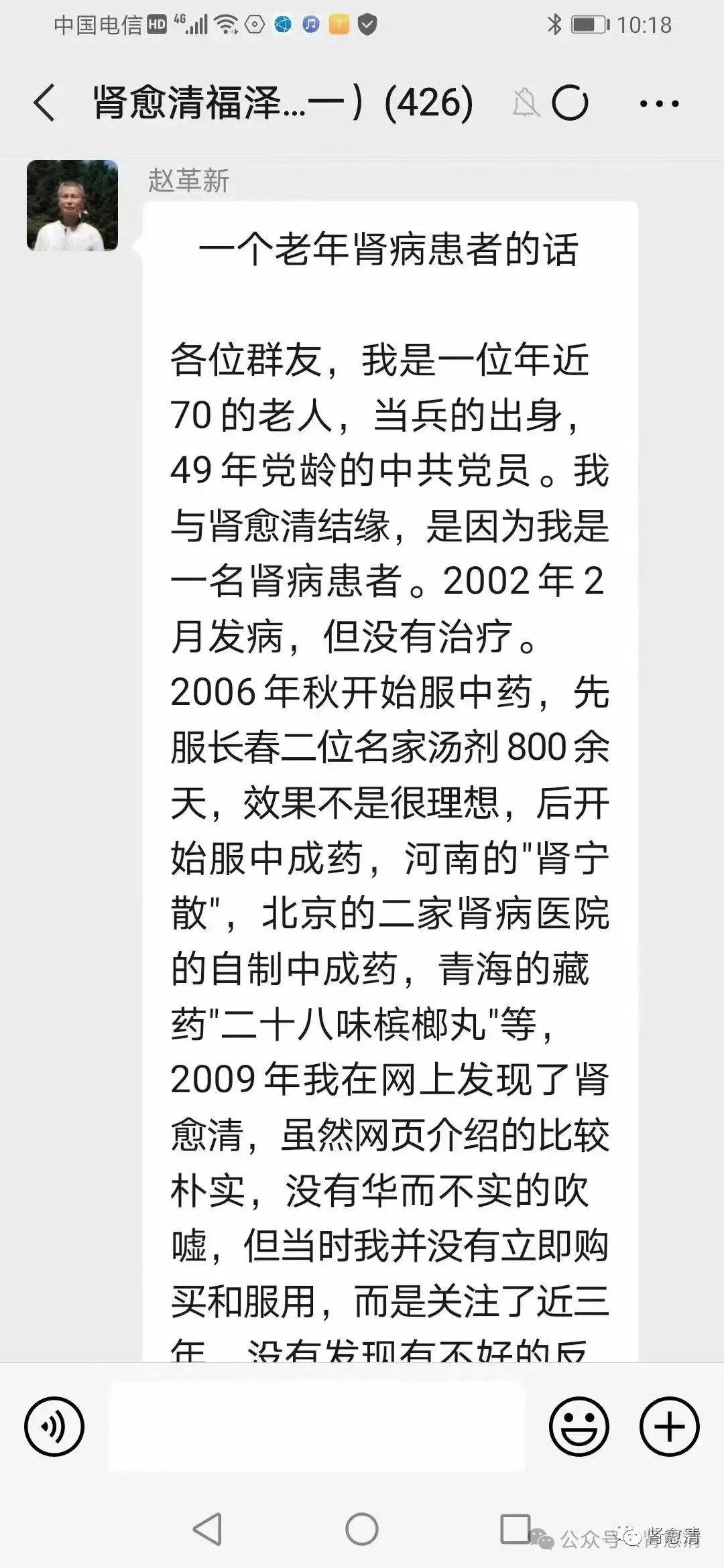Go back from the group chat
The width and height of the screenshot is (724, 1568).
pos(44,103)
